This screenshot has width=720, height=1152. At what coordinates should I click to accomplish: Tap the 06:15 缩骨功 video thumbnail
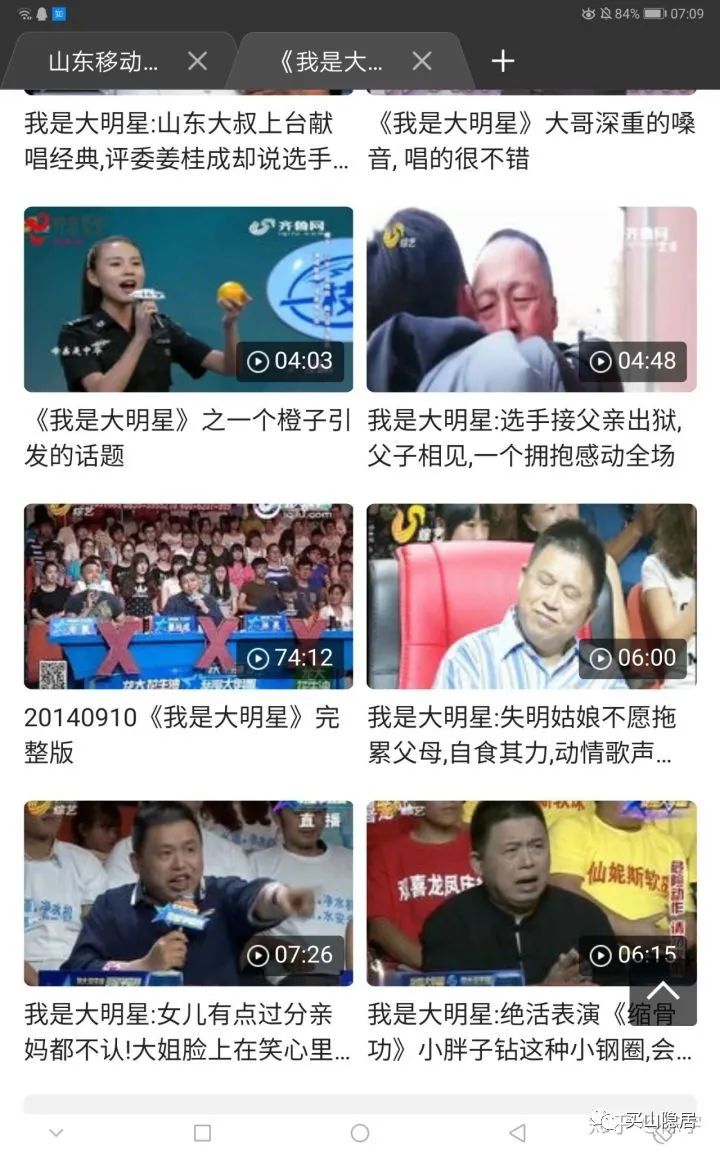click(531, 892)
